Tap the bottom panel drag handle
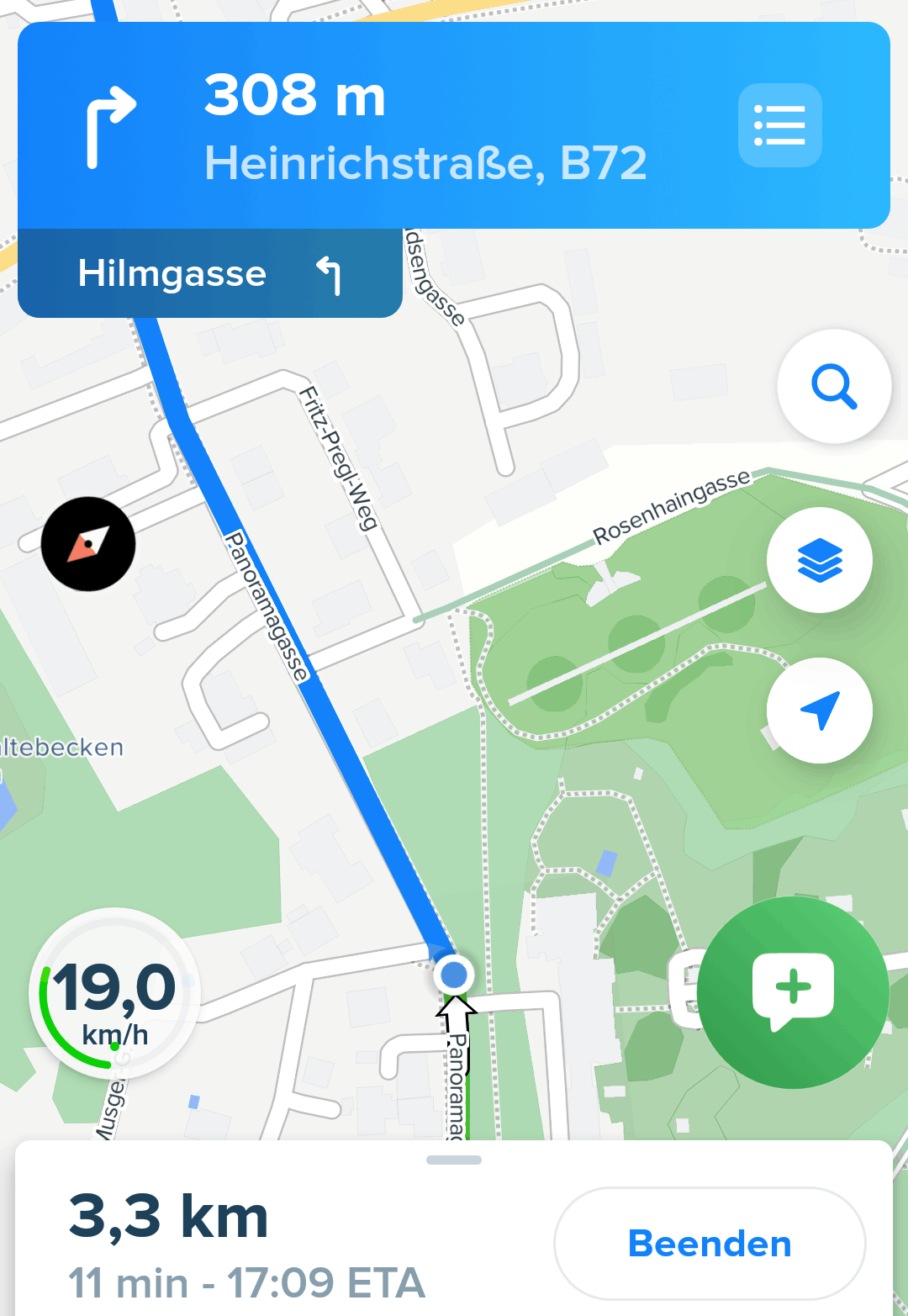908x1316 pixels. point(454,1160)
